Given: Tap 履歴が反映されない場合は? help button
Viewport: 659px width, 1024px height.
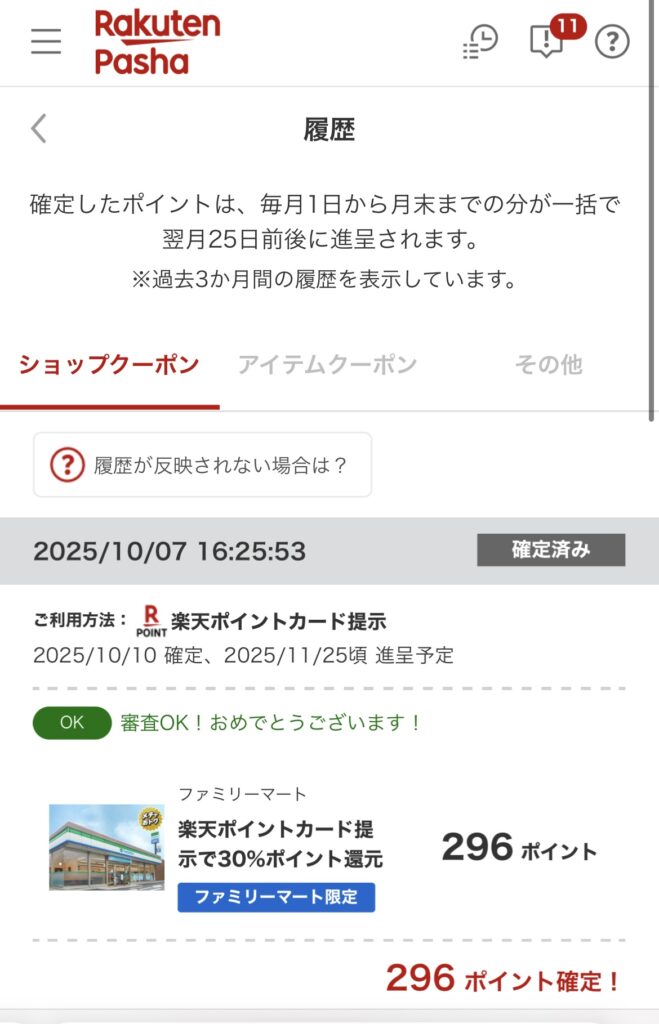Looking at the screenshot, I should pyautogui.click(x=202, y=465).
